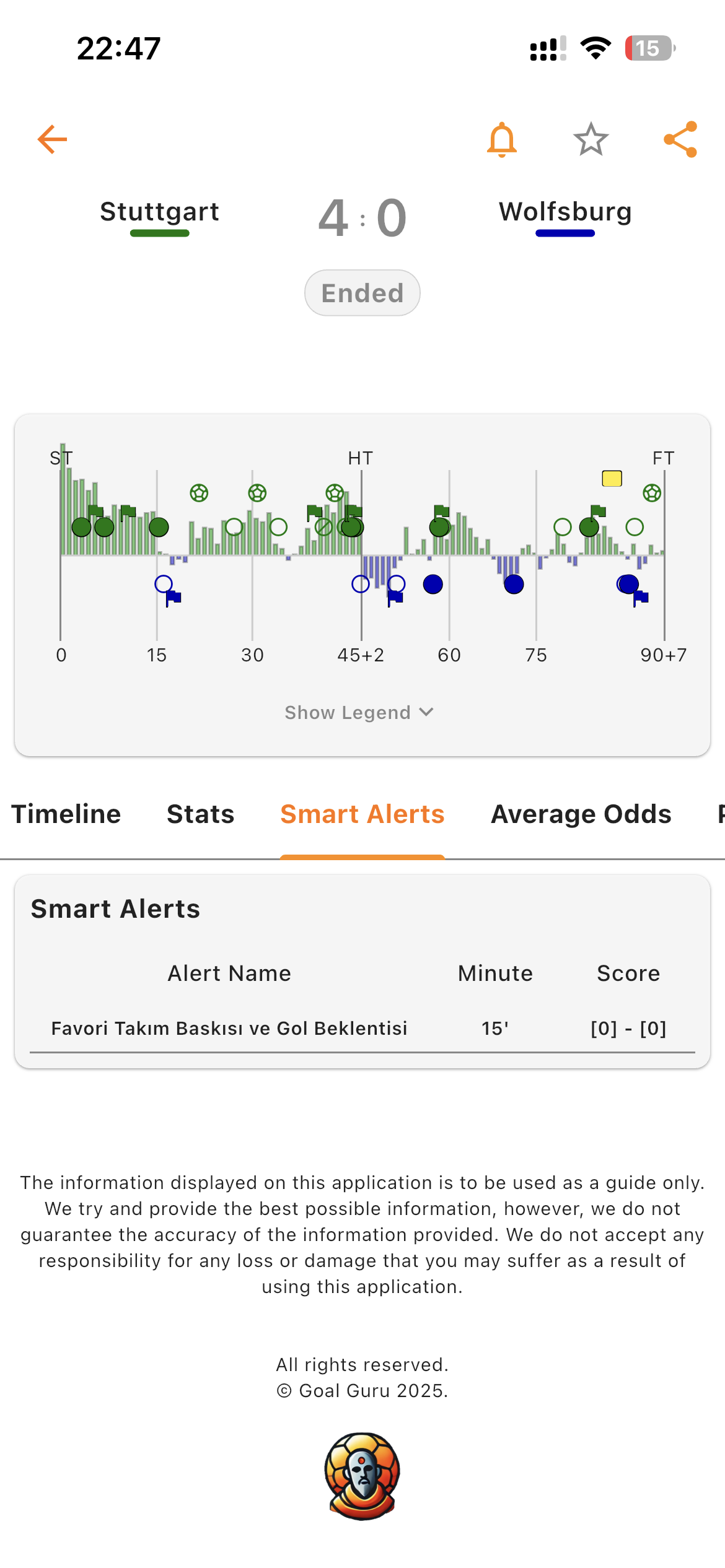Tap Stuttgart's goal icon near halftime
Screen dimensions: 725x1568
click(x=335, y=492)
